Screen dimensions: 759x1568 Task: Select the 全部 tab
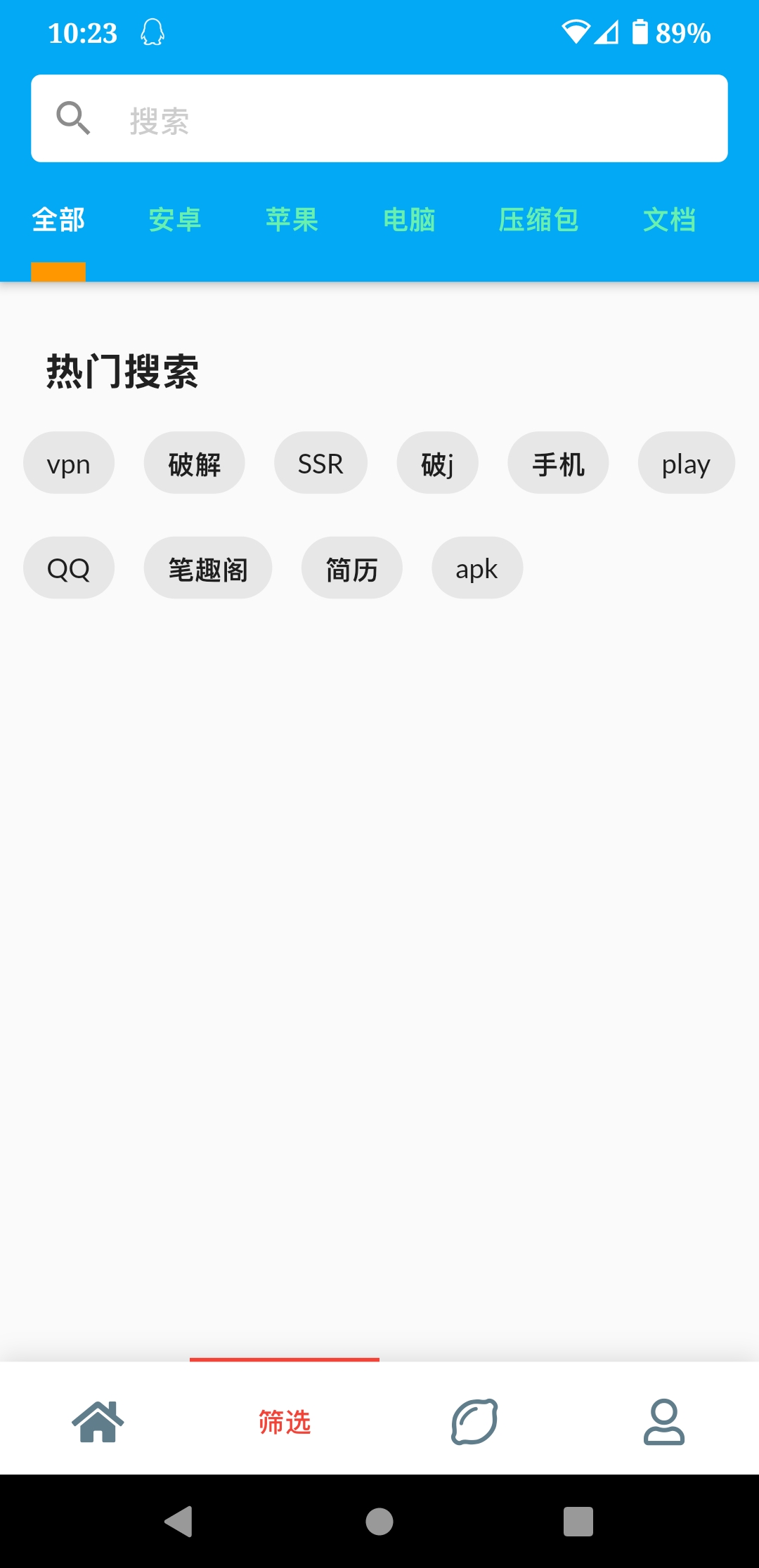[x=58, y=220]
